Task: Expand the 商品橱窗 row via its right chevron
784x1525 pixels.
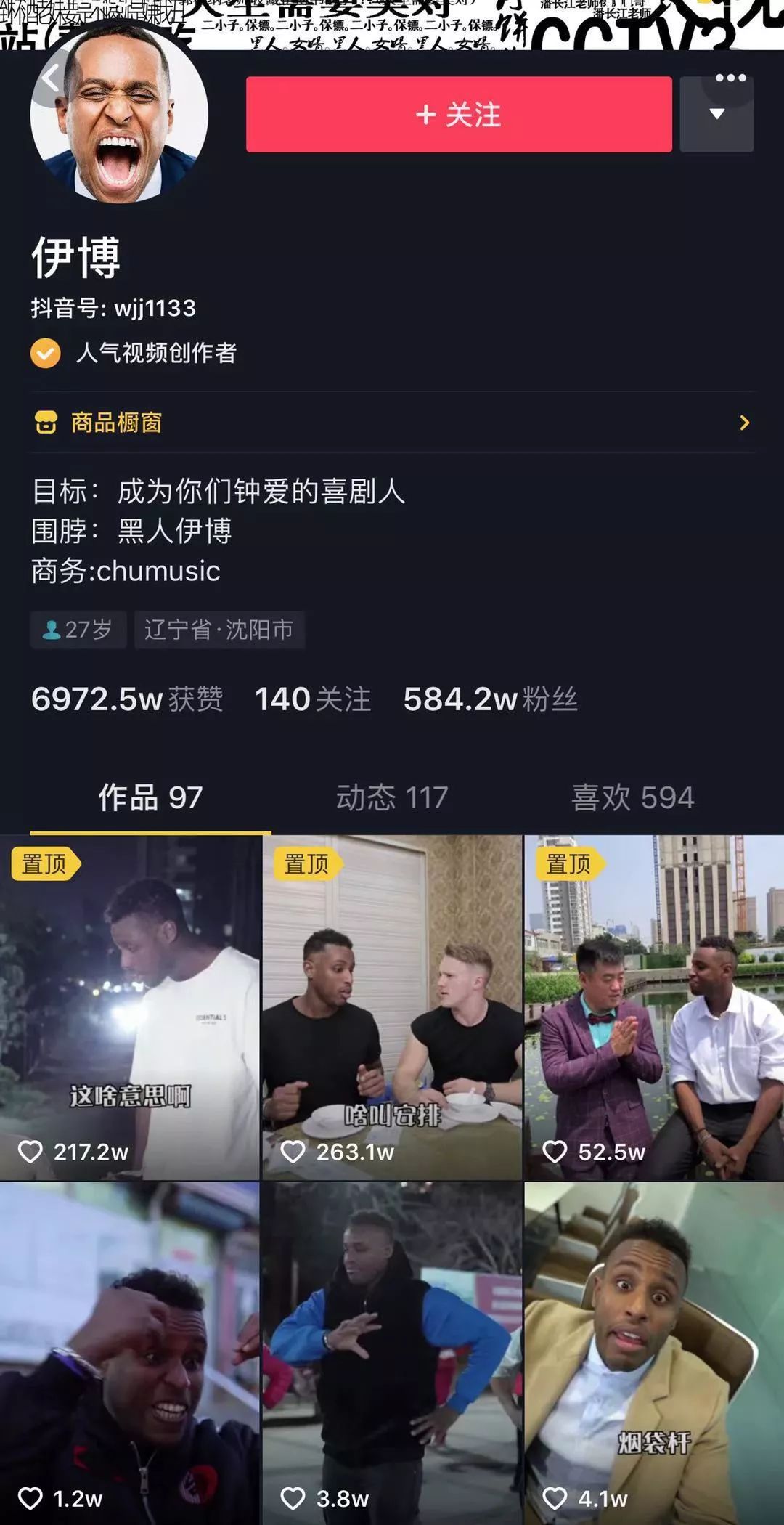Action: [745, 423]
